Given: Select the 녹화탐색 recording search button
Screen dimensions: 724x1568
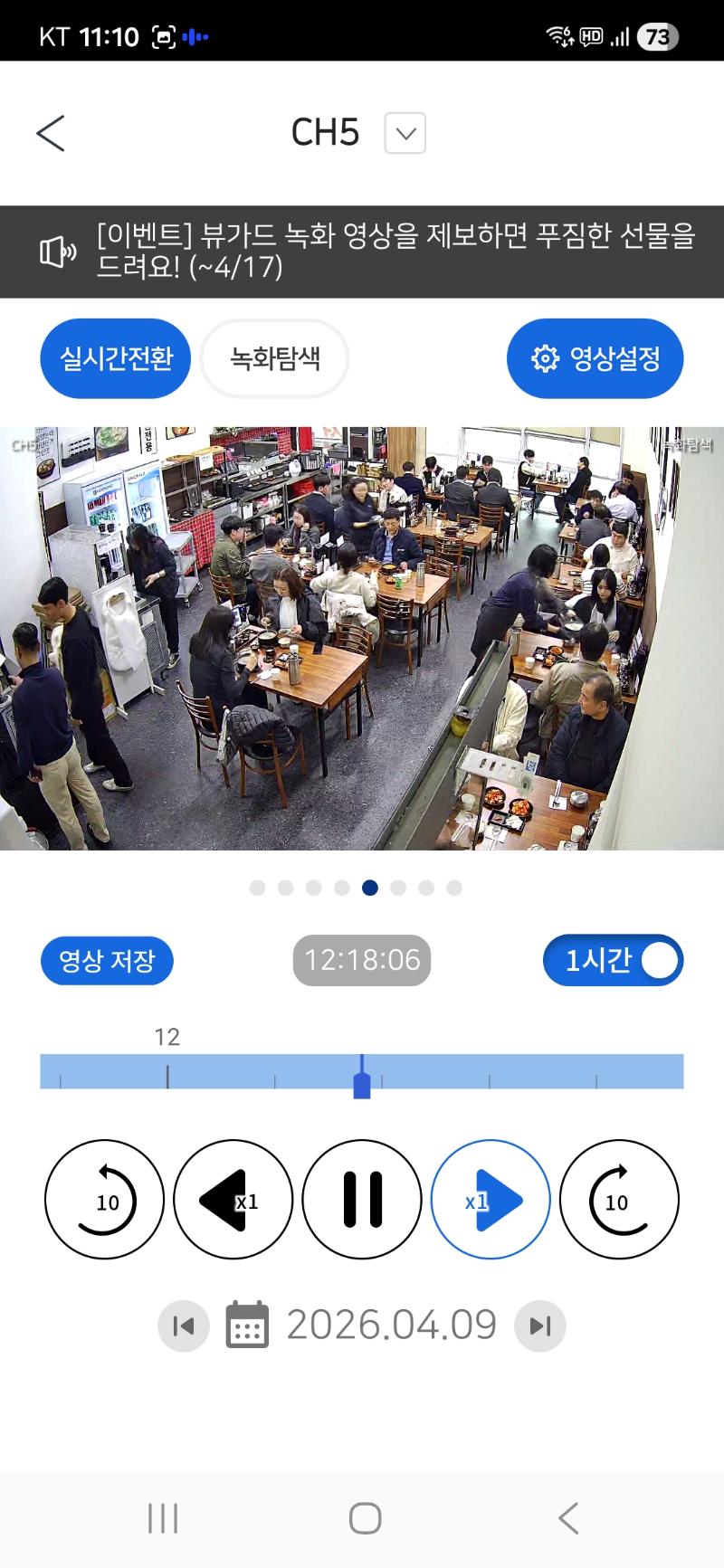Looking at the screenshot, I should 275,358.
